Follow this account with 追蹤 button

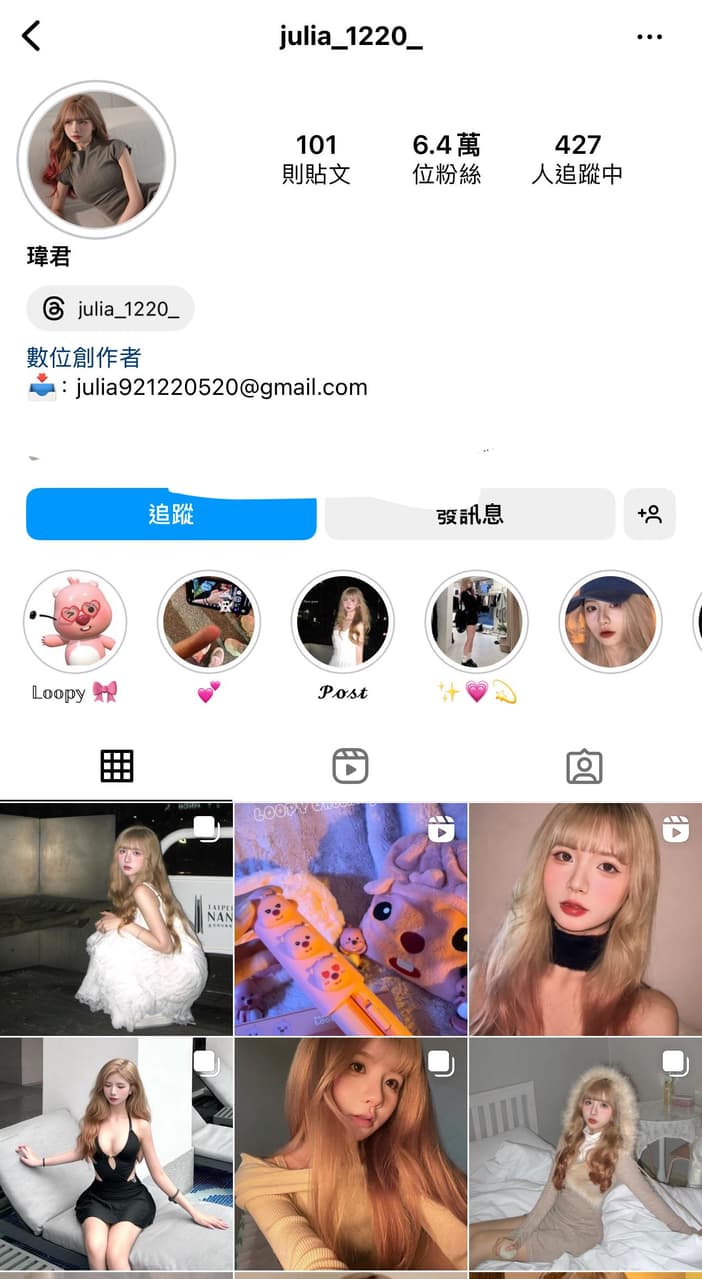[x=171, y=515]
